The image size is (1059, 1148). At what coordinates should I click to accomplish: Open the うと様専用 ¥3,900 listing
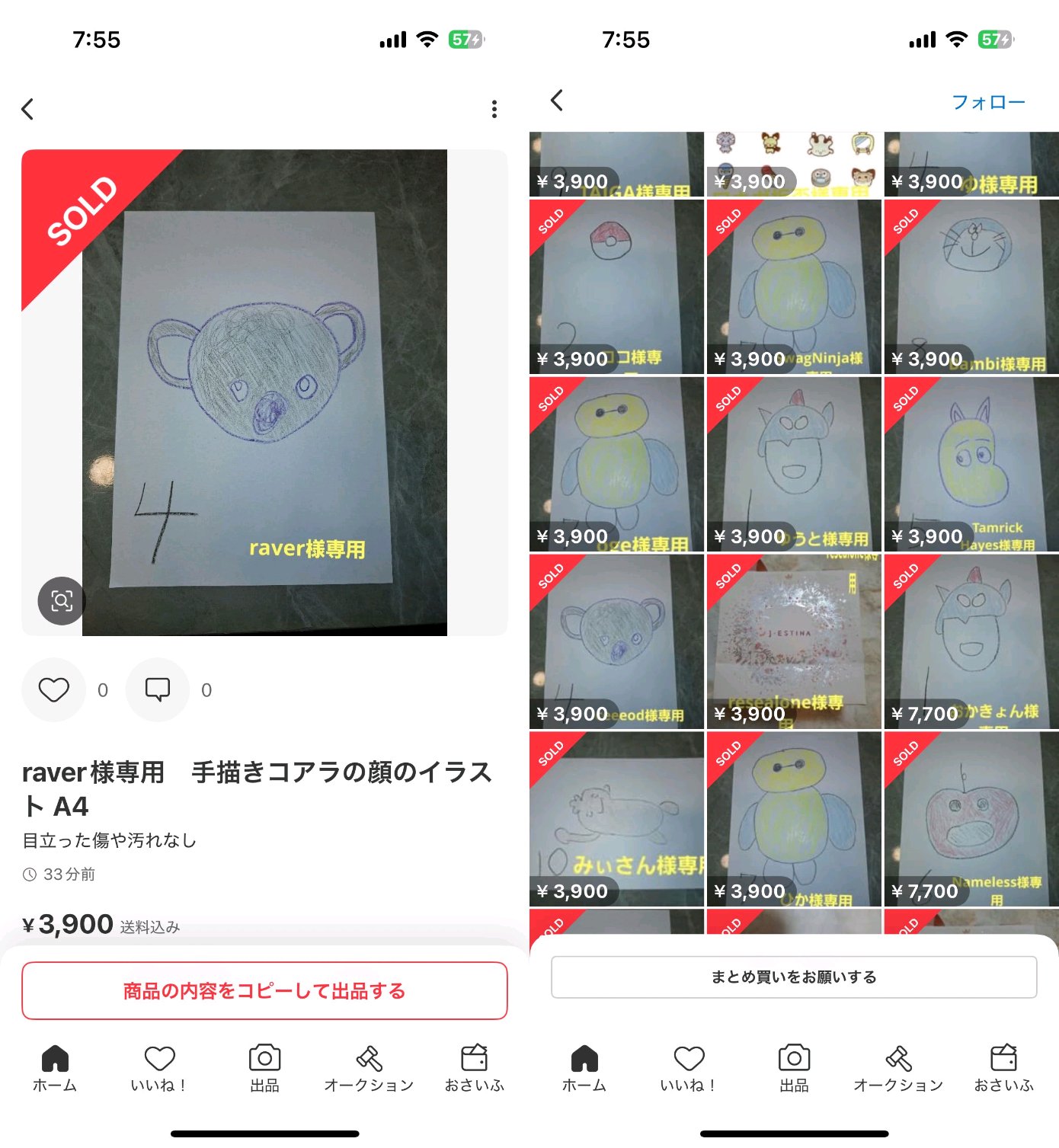793,464
